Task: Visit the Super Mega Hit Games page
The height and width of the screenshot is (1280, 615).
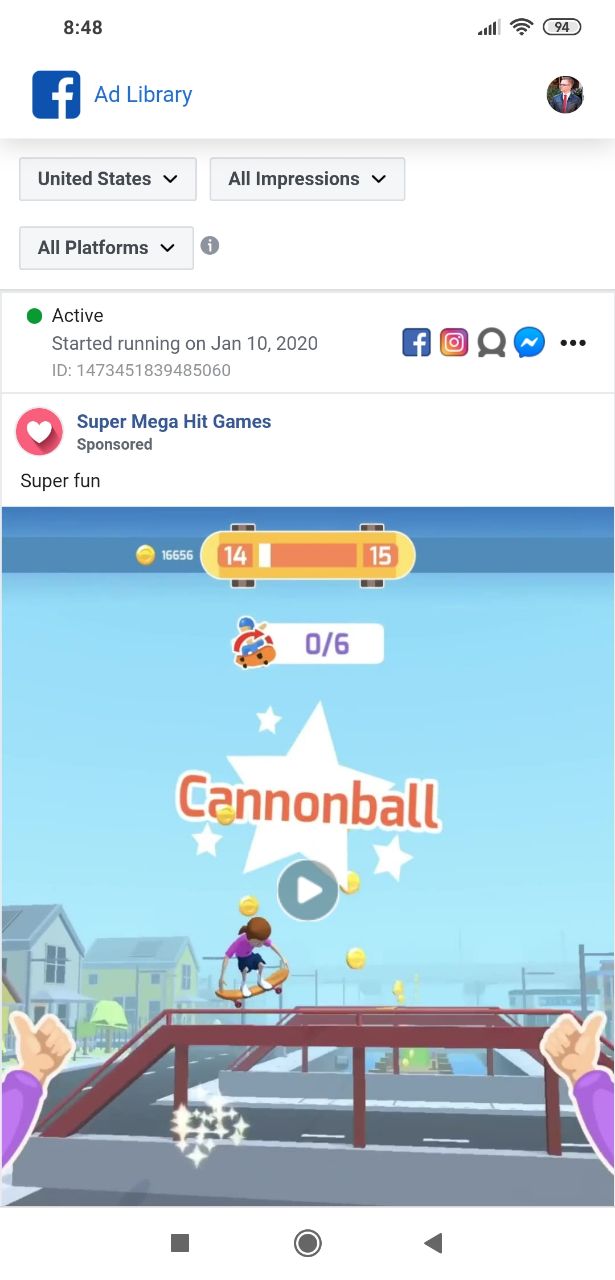Action: click(x=174, y=422)
